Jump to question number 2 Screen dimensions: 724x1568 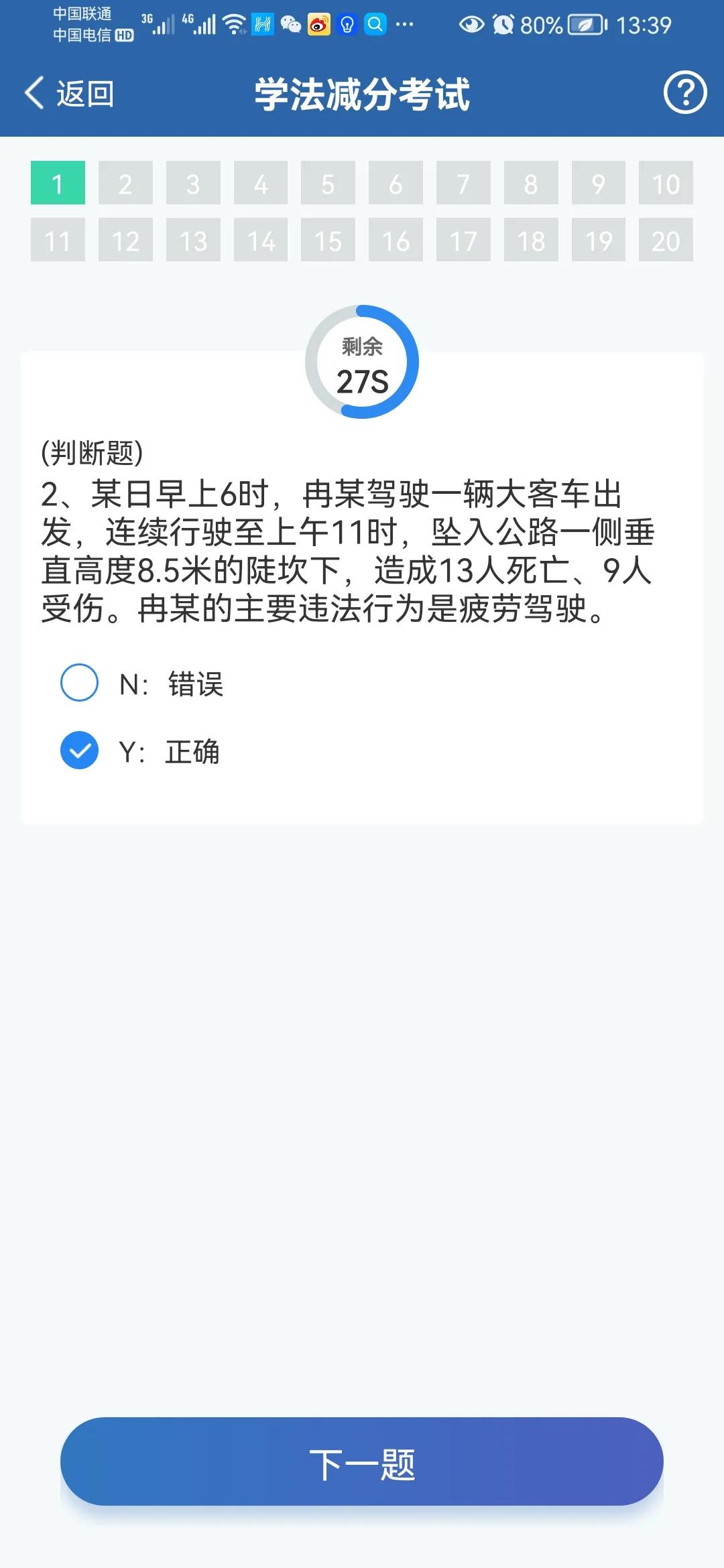click(x=125, y=182)
